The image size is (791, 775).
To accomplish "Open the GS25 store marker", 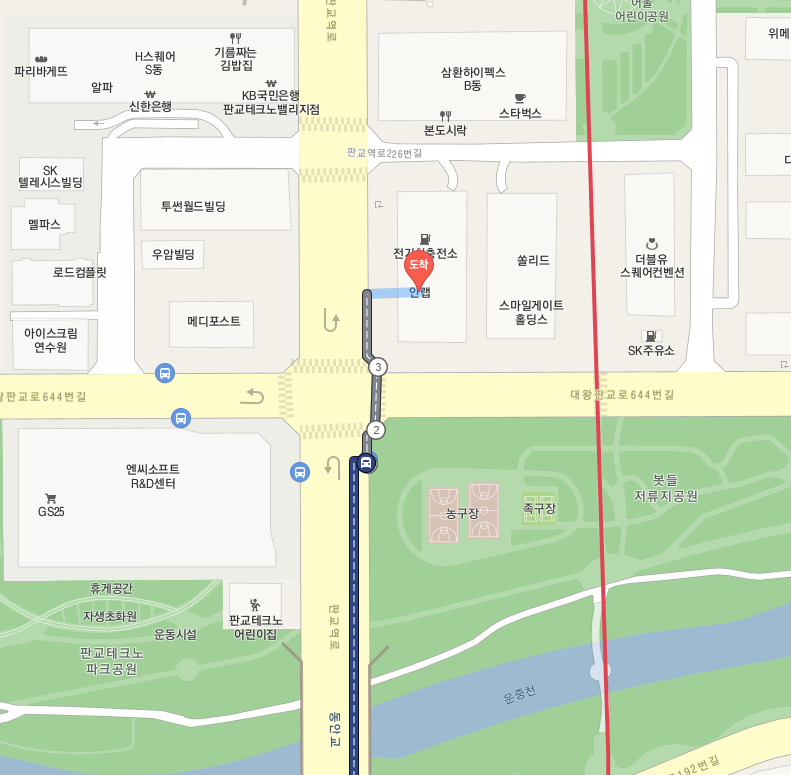I will 50,498.
